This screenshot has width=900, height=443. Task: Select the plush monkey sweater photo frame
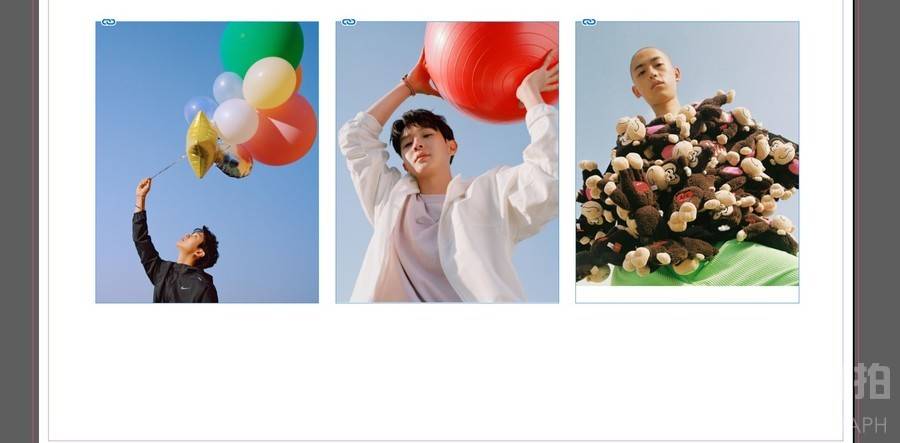pyautogui.click(x=687, y=162)
